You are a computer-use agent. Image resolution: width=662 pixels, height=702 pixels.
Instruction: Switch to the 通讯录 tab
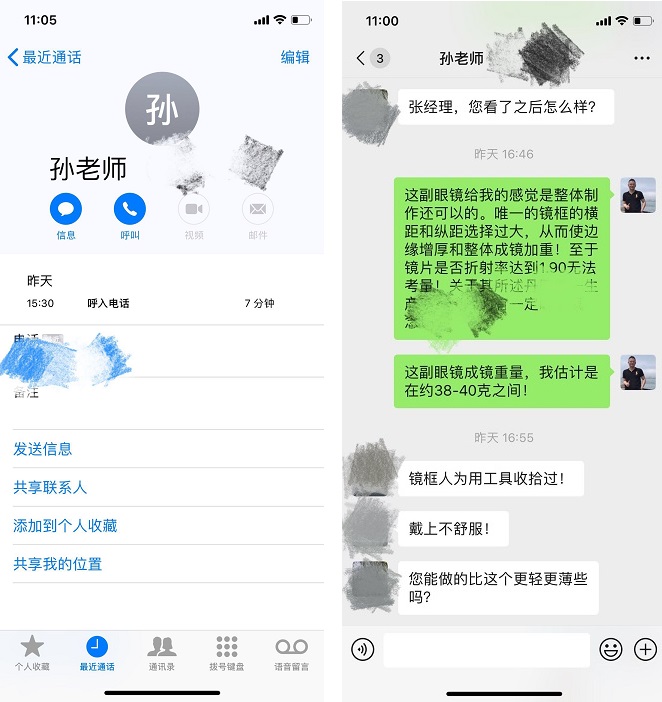coord(162,653)
